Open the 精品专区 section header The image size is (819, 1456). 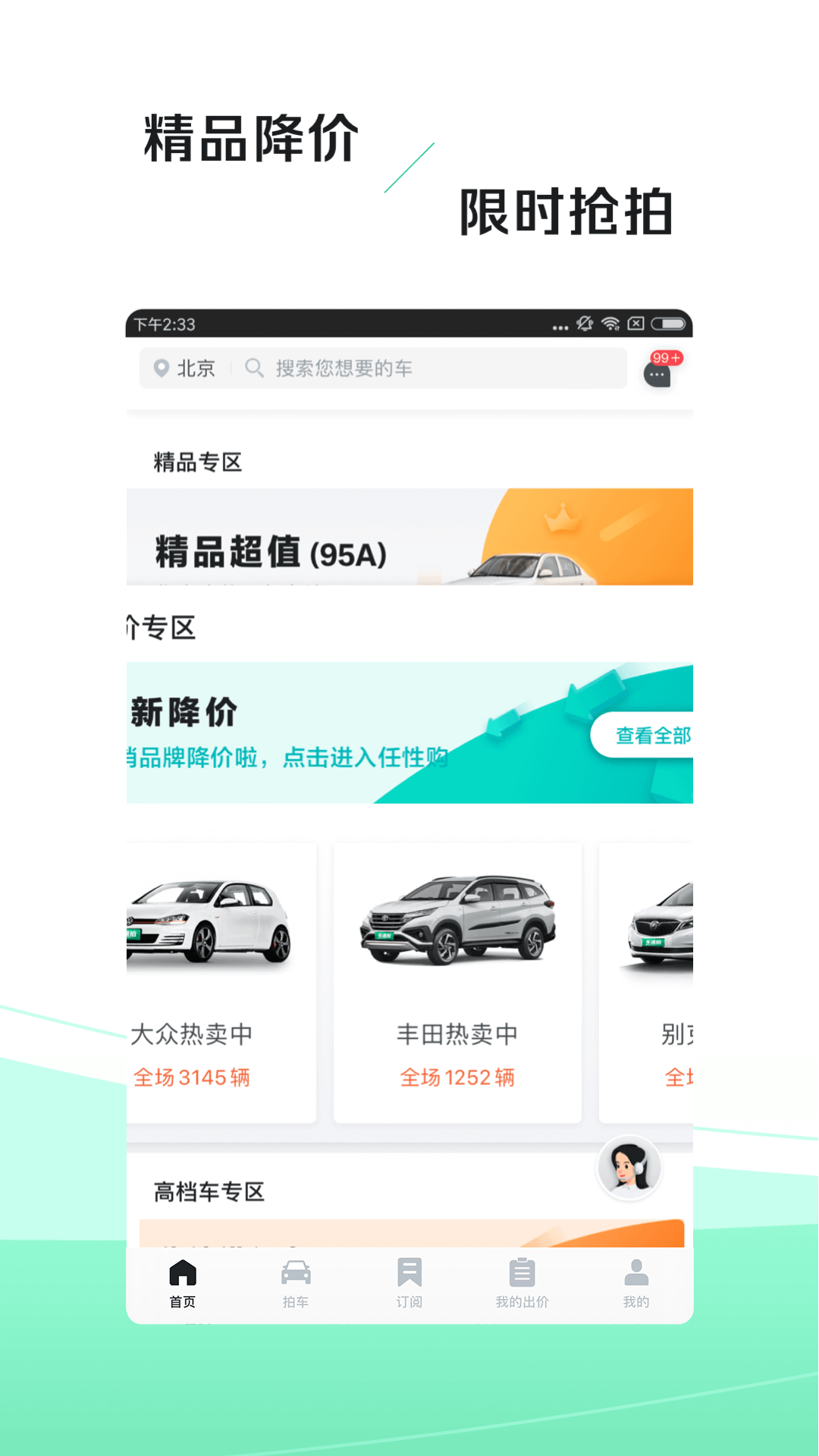pyautogui.click(x=199, y=463)
